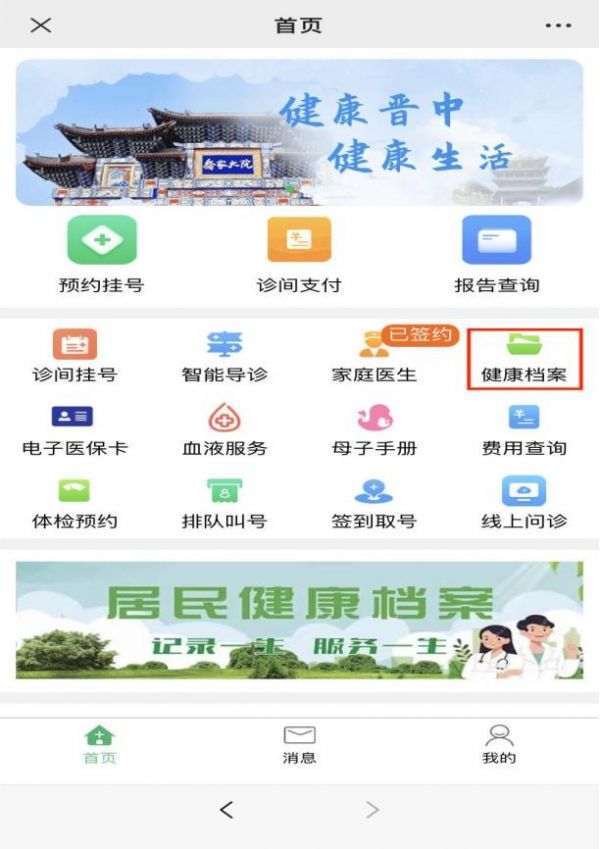
Task: Open 预约挂号 appointment registration
Action: click(101, 255)
